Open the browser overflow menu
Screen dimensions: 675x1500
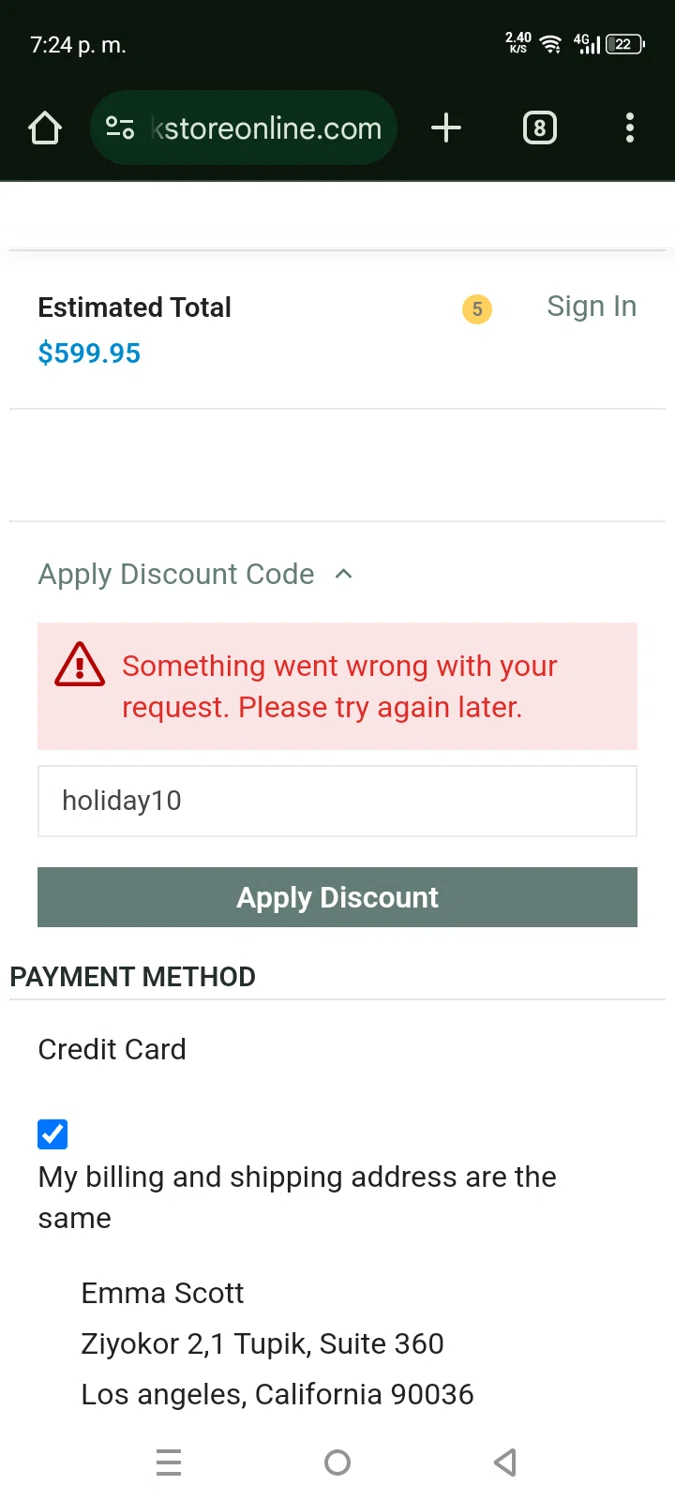(629, 128)
